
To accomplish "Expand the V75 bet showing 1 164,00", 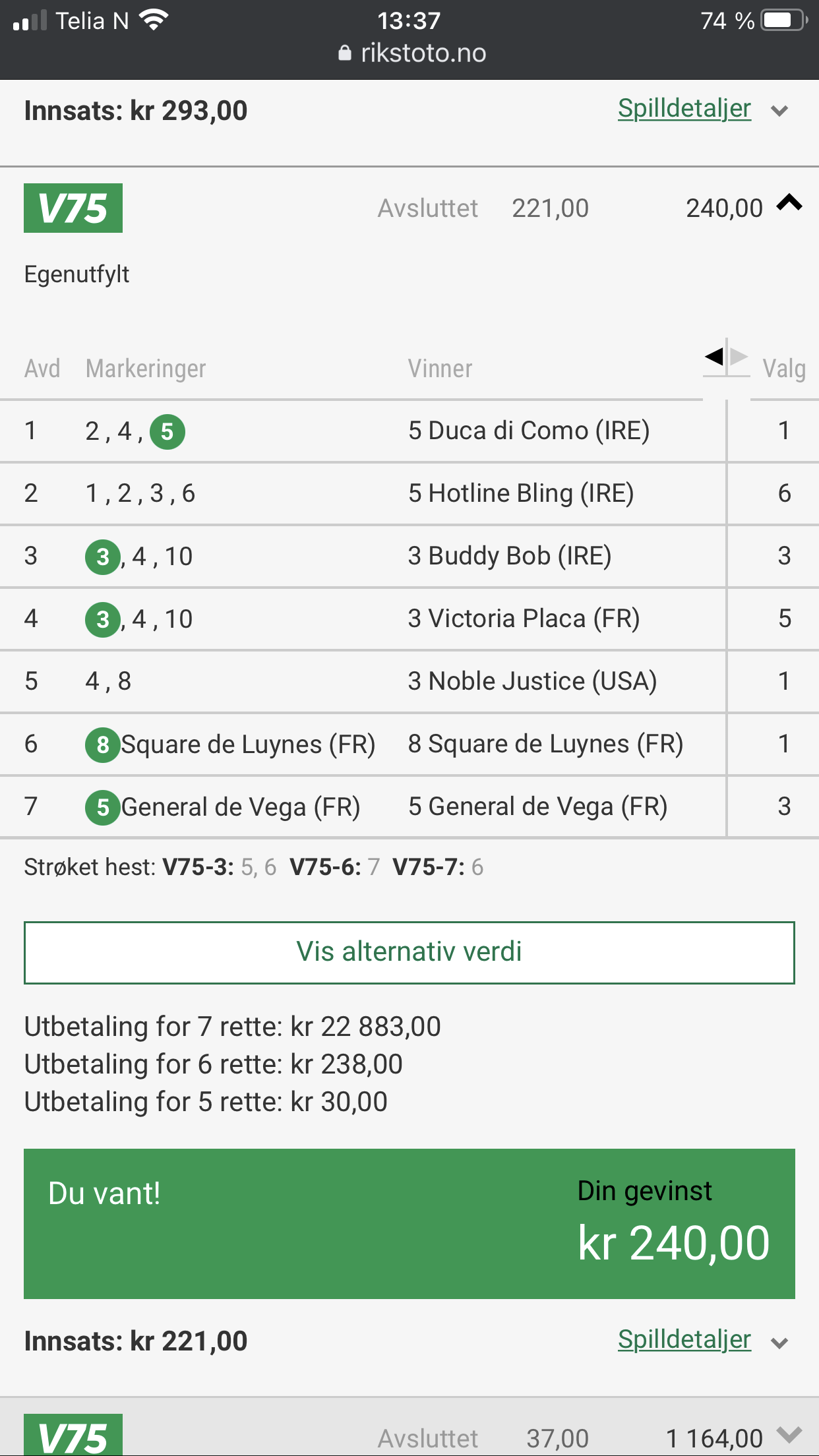I will click(x=789, y=1434).
